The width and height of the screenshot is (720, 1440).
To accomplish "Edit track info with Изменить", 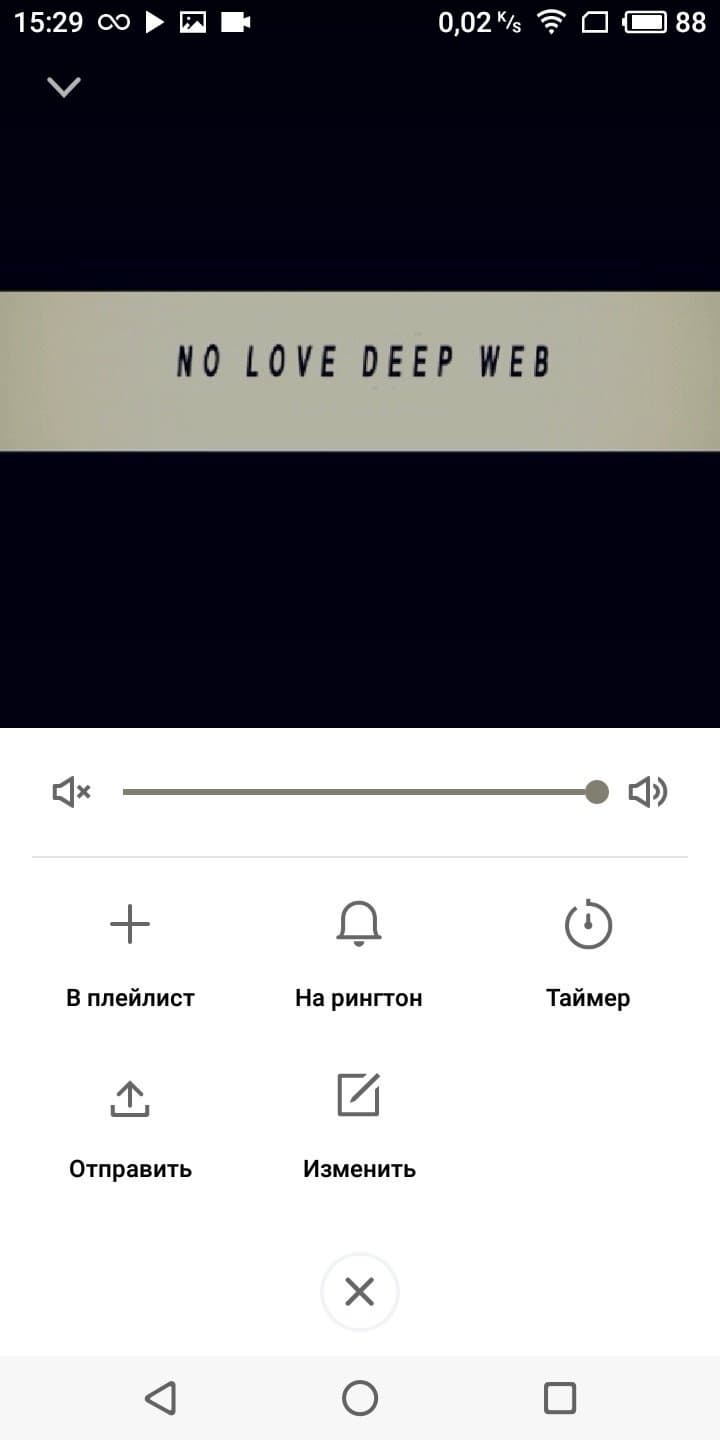I will click(359, 1118).
